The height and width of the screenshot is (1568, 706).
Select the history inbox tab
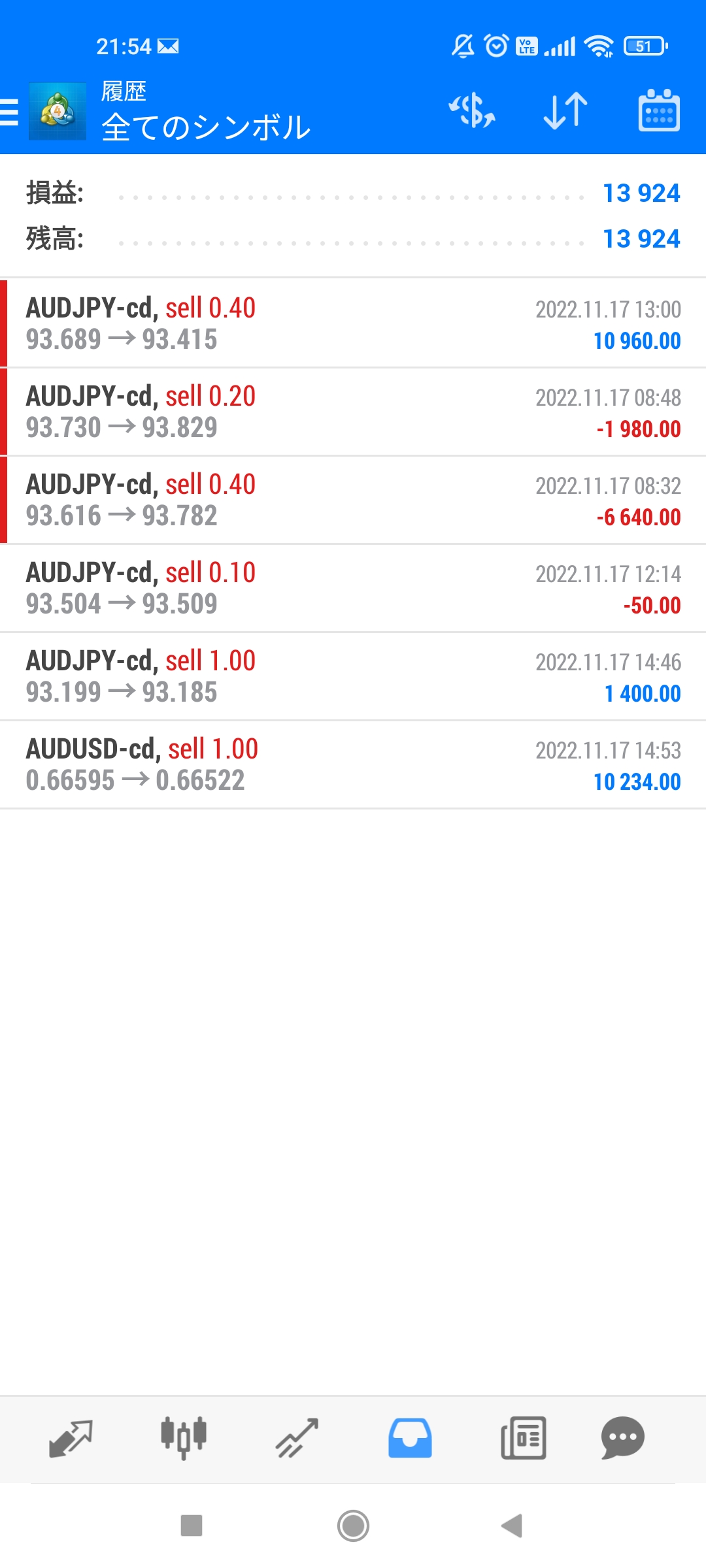[x=410, y=1438]
